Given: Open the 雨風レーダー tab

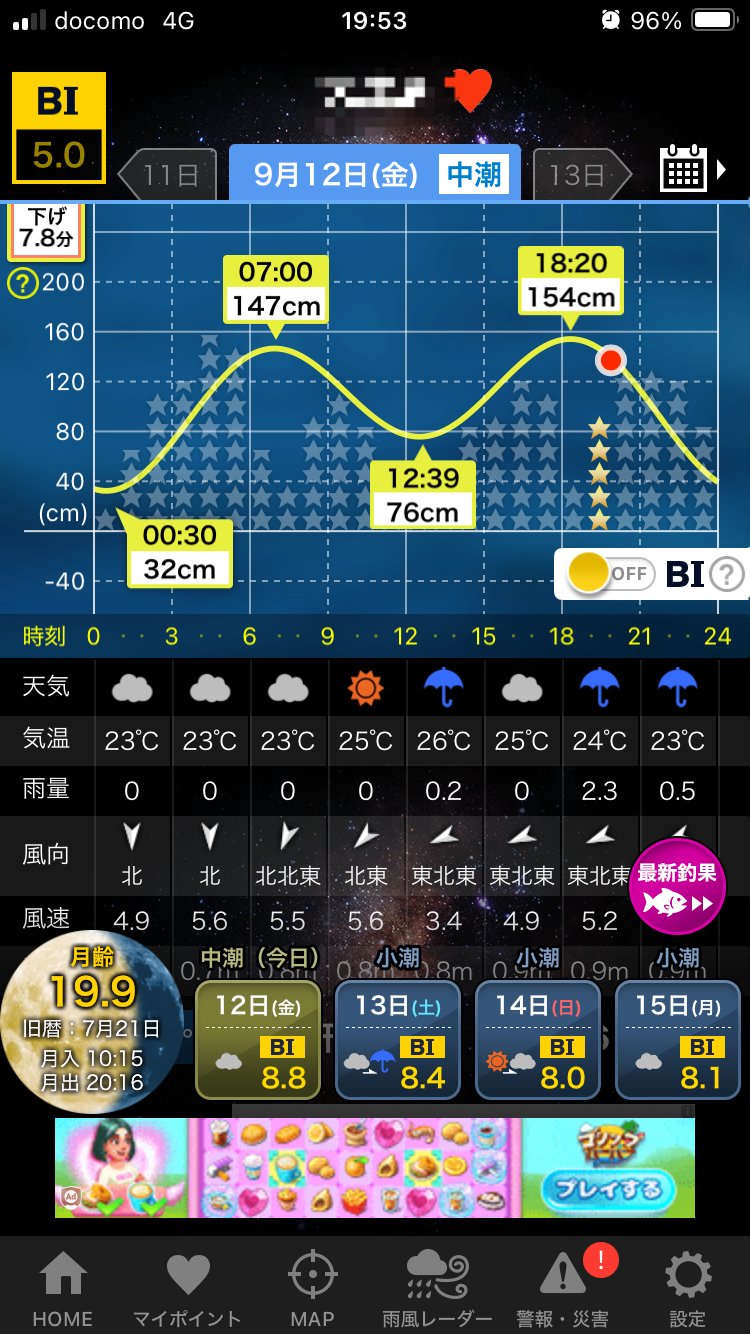Looking at the screenshot, I should (x=437, y=1288).
